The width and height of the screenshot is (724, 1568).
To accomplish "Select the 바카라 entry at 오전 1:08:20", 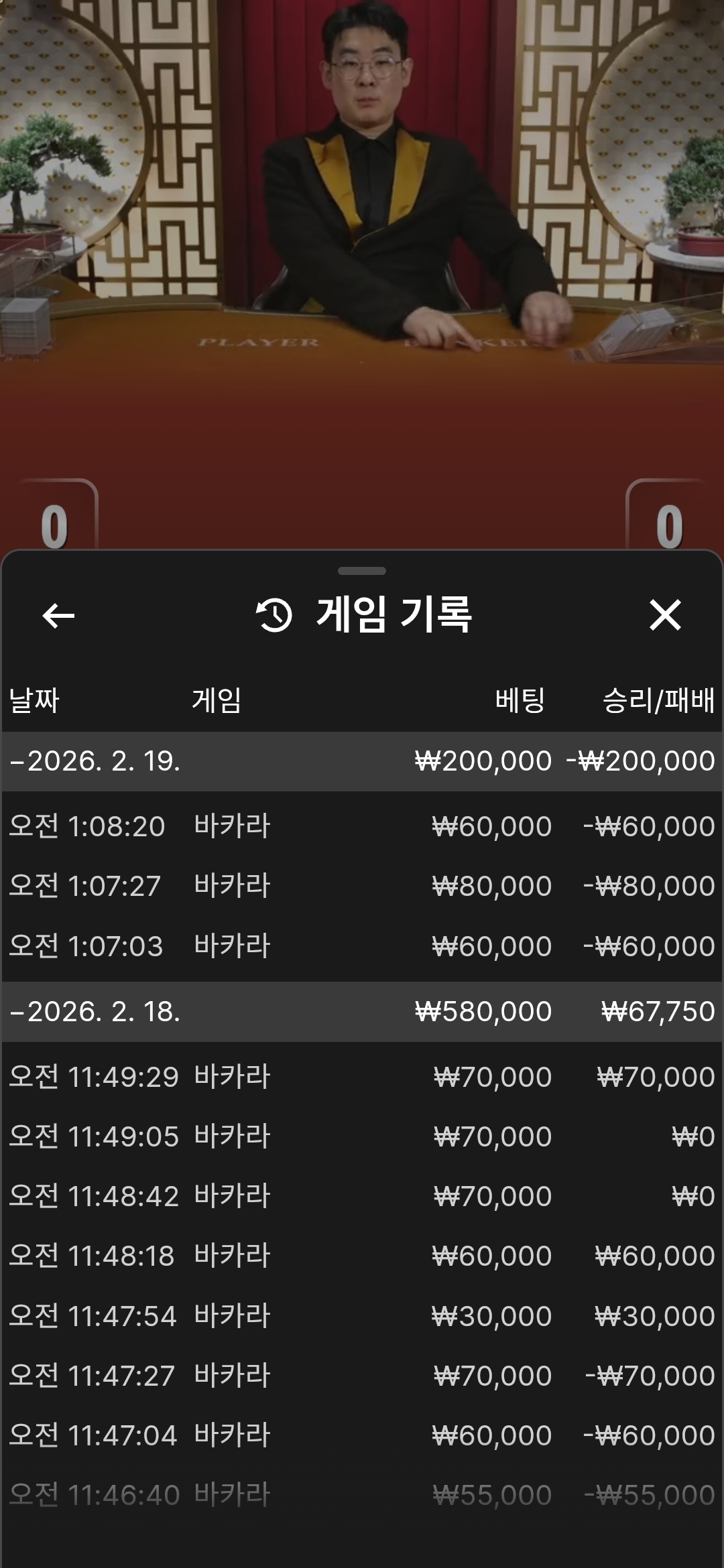I will click(x=362, y=828).
